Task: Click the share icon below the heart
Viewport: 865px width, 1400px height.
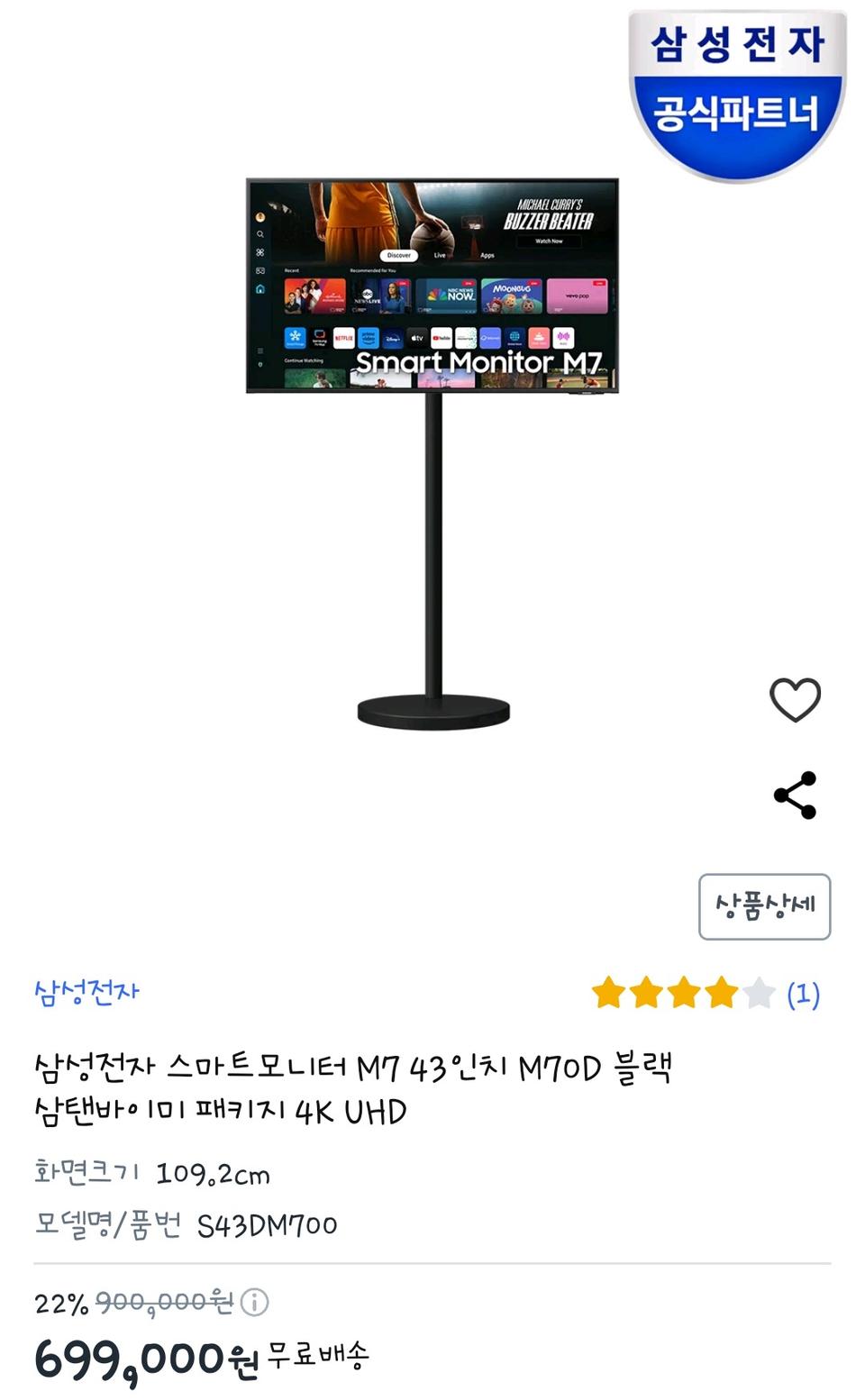Action: (797, 794)
